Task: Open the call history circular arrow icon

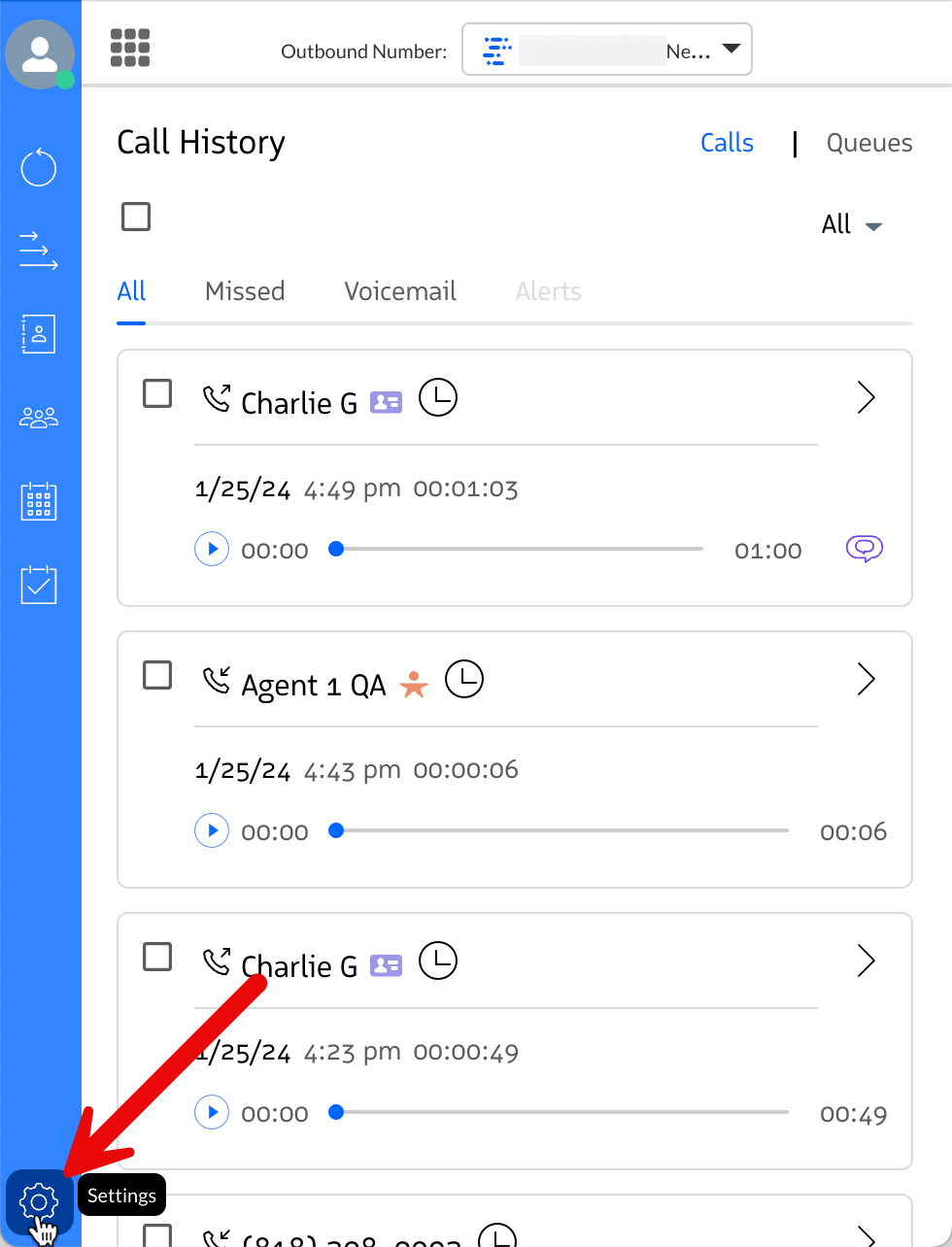Action: coord(39,167)
